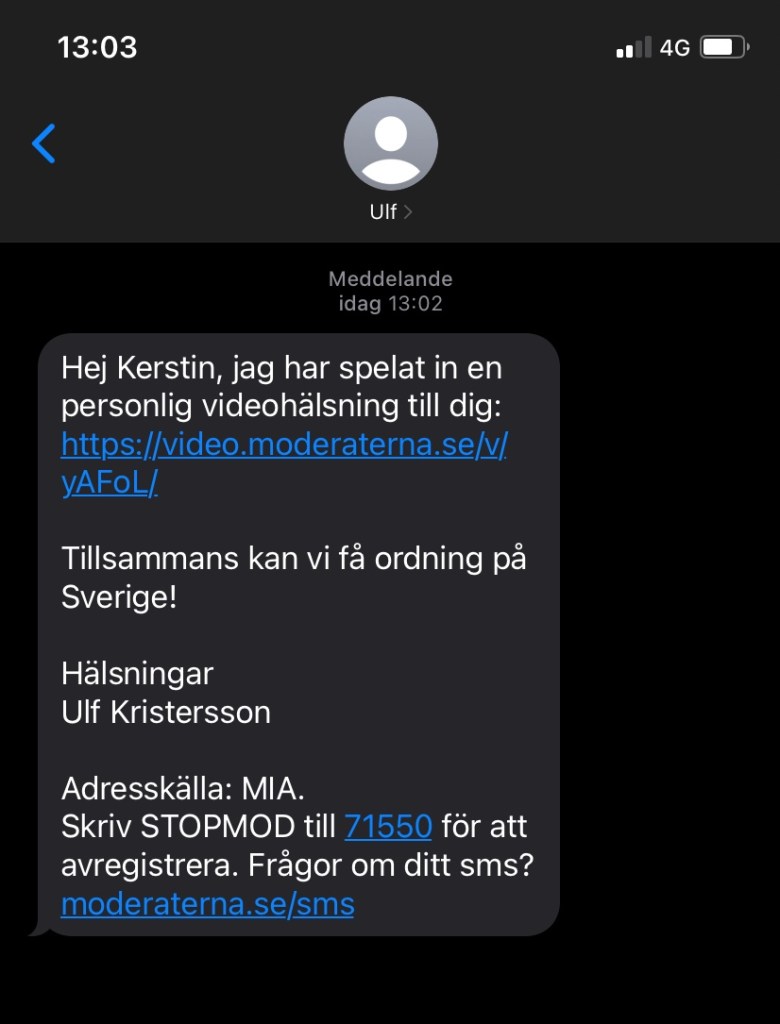Viewport: 780px width, 1024px height.
Task: Open the video.moderaterna.se video link
Action: click(x=284, y=445)
